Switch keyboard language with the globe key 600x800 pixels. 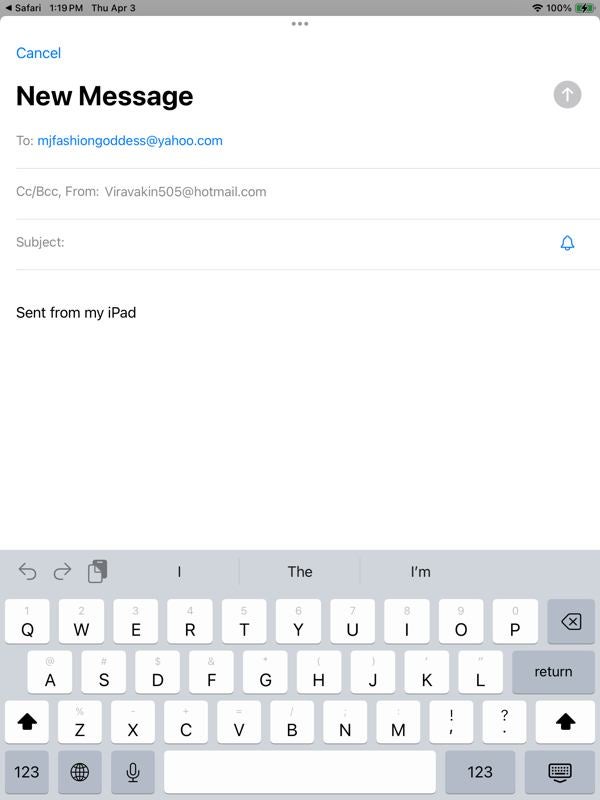click(x=80, y=772)
